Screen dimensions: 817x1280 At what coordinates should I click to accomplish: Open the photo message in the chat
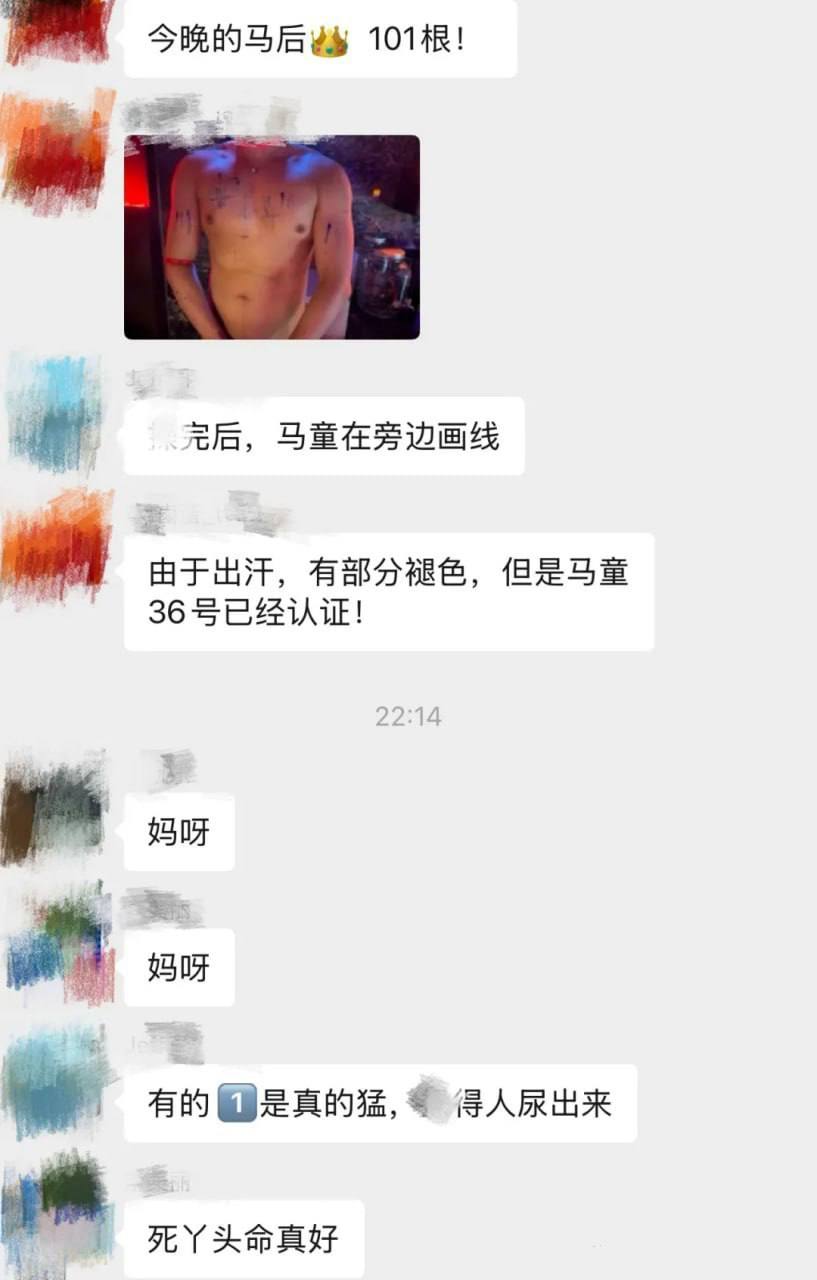pos(271,237)
